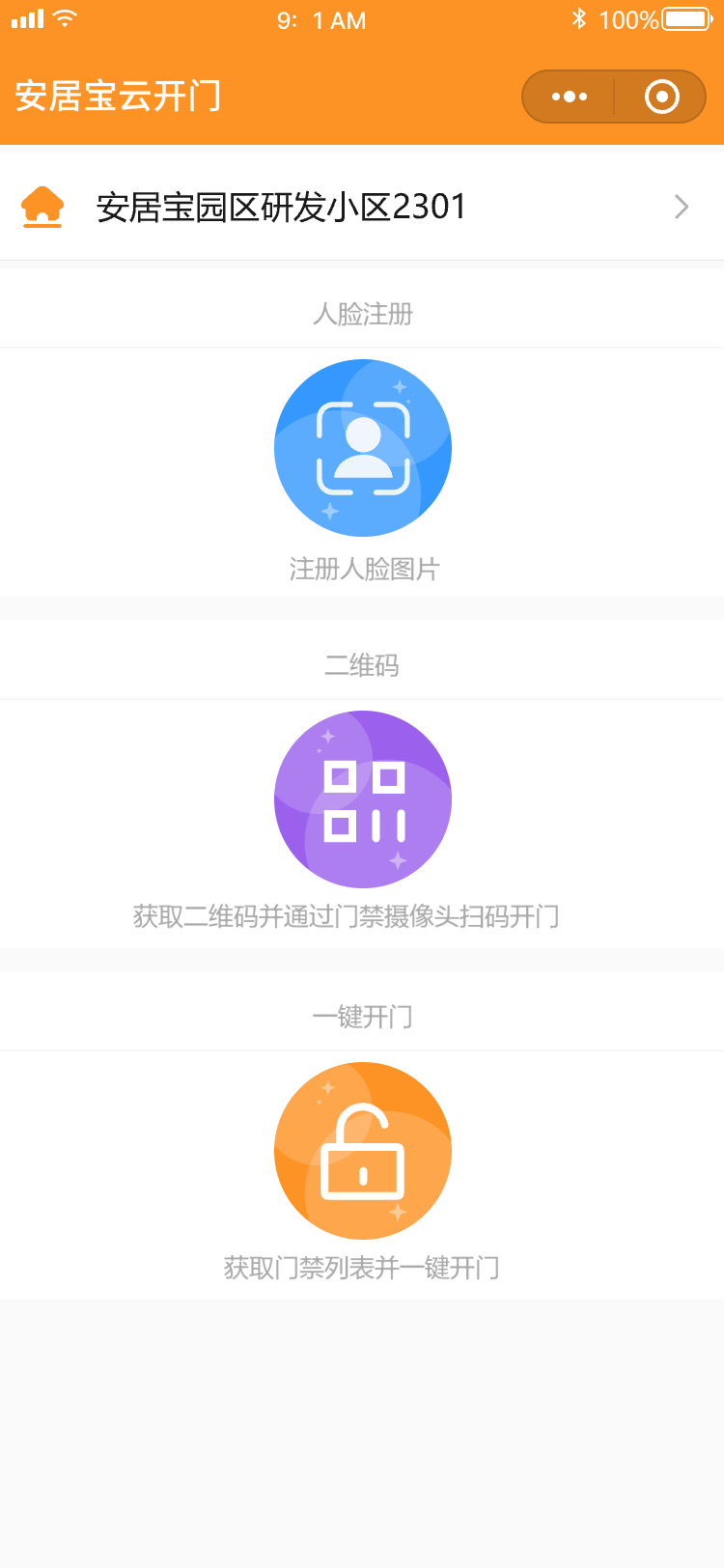This screenshot has width=724, height=1568.
Task: Close the mini program with the circle button
Action: tap(662, 97)
